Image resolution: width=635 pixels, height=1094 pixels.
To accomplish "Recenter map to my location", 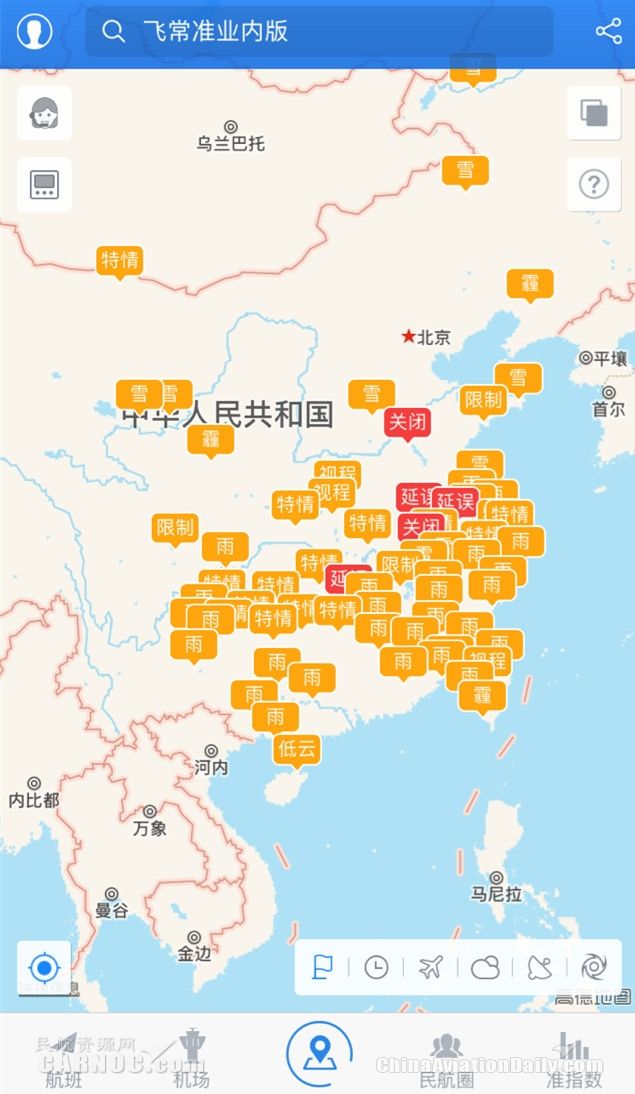I will pyautogui.click(x=44, y=967).
